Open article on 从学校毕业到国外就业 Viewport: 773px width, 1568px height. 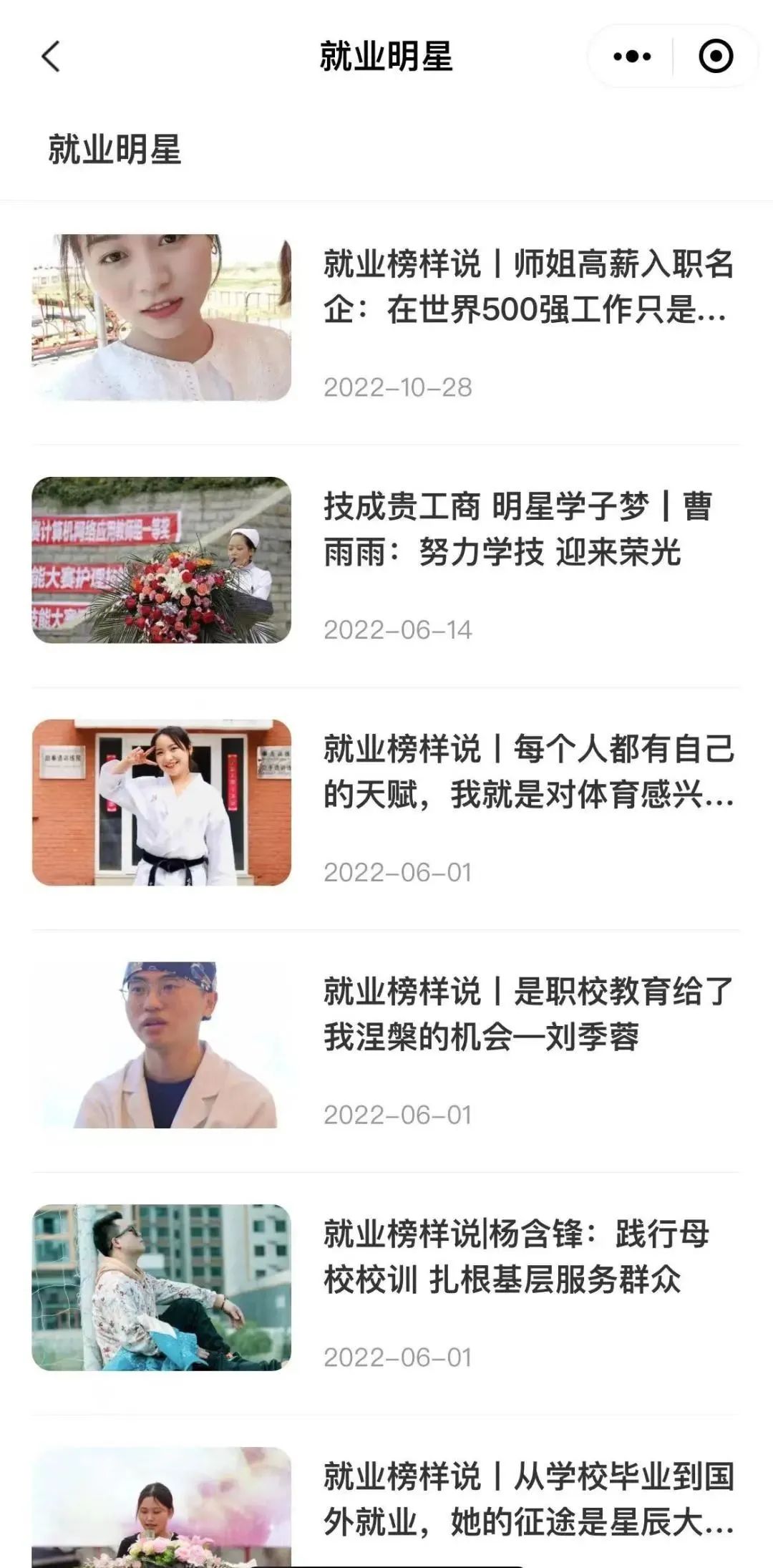tap(528, 1499)
